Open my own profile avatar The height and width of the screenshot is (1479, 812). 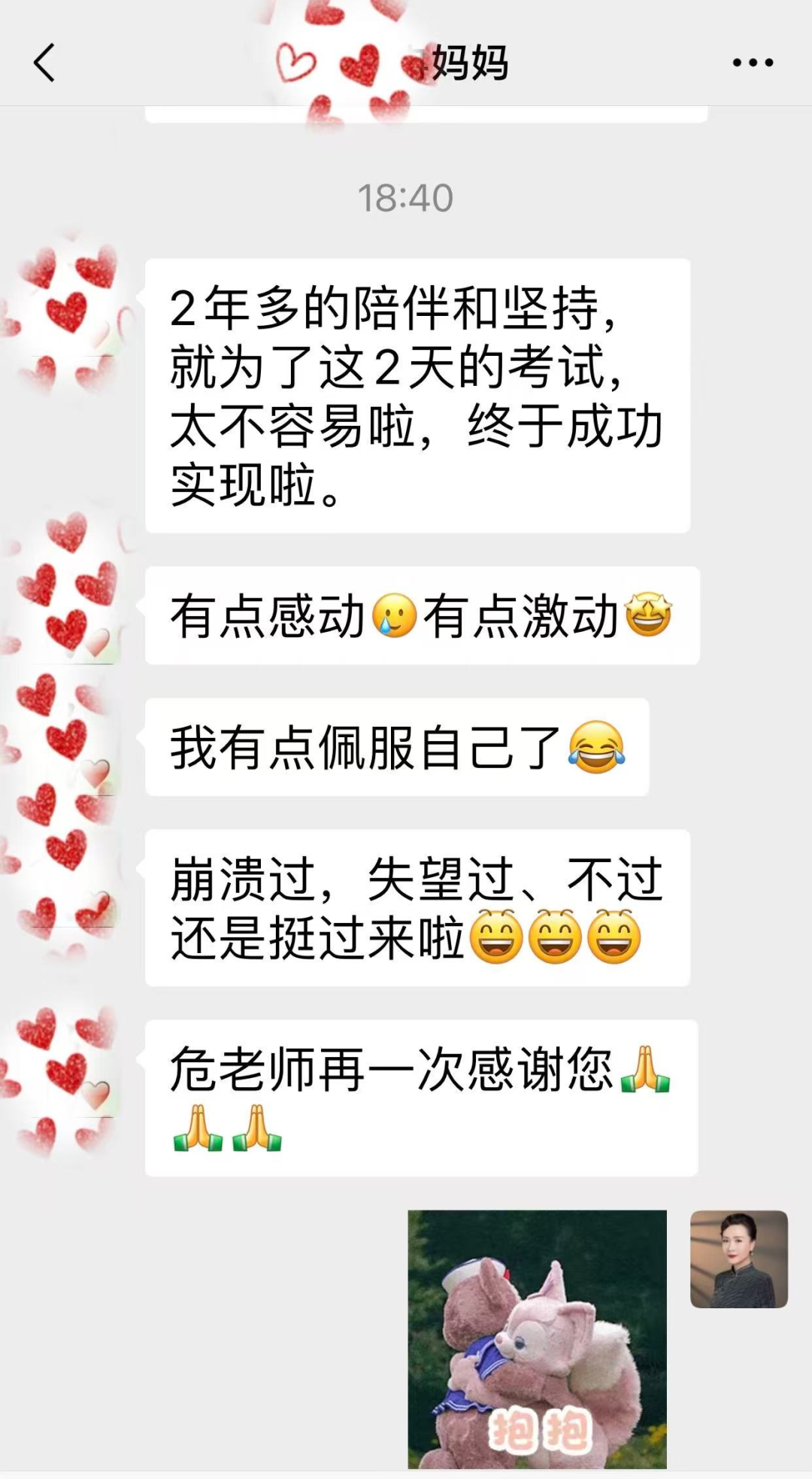tap(738, 1259)
